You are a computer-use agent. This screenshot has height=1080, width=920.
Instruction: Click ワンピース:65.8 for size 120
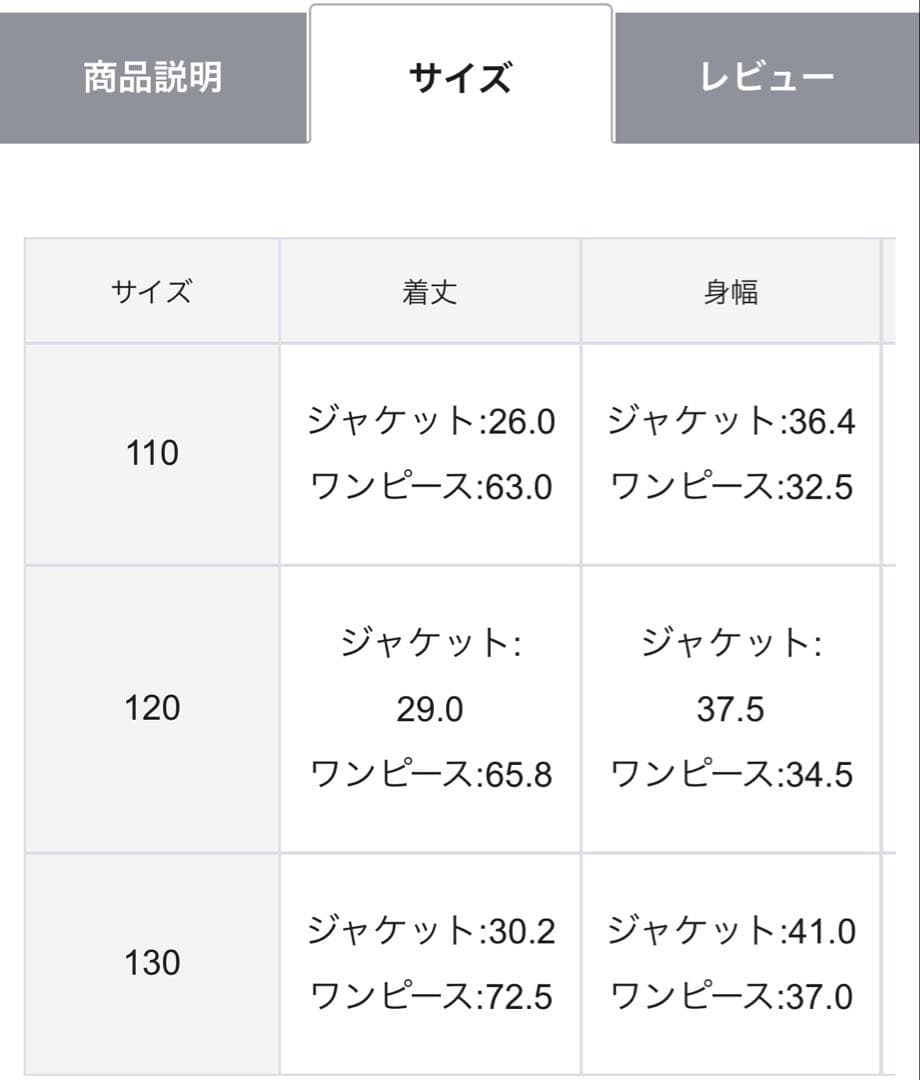[430, 774]
